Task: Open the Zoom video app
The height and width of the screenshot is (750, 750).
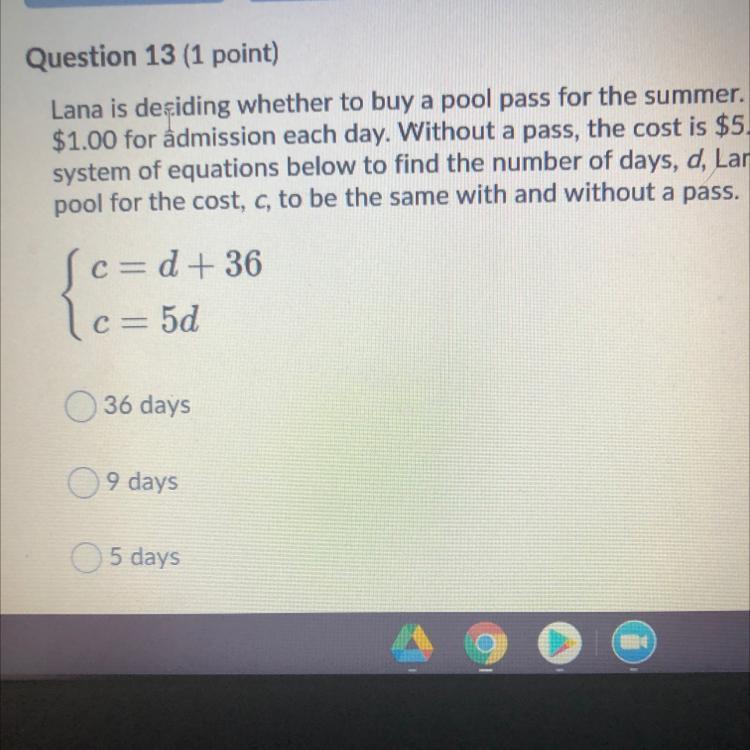Action: [x=632, y=645]
